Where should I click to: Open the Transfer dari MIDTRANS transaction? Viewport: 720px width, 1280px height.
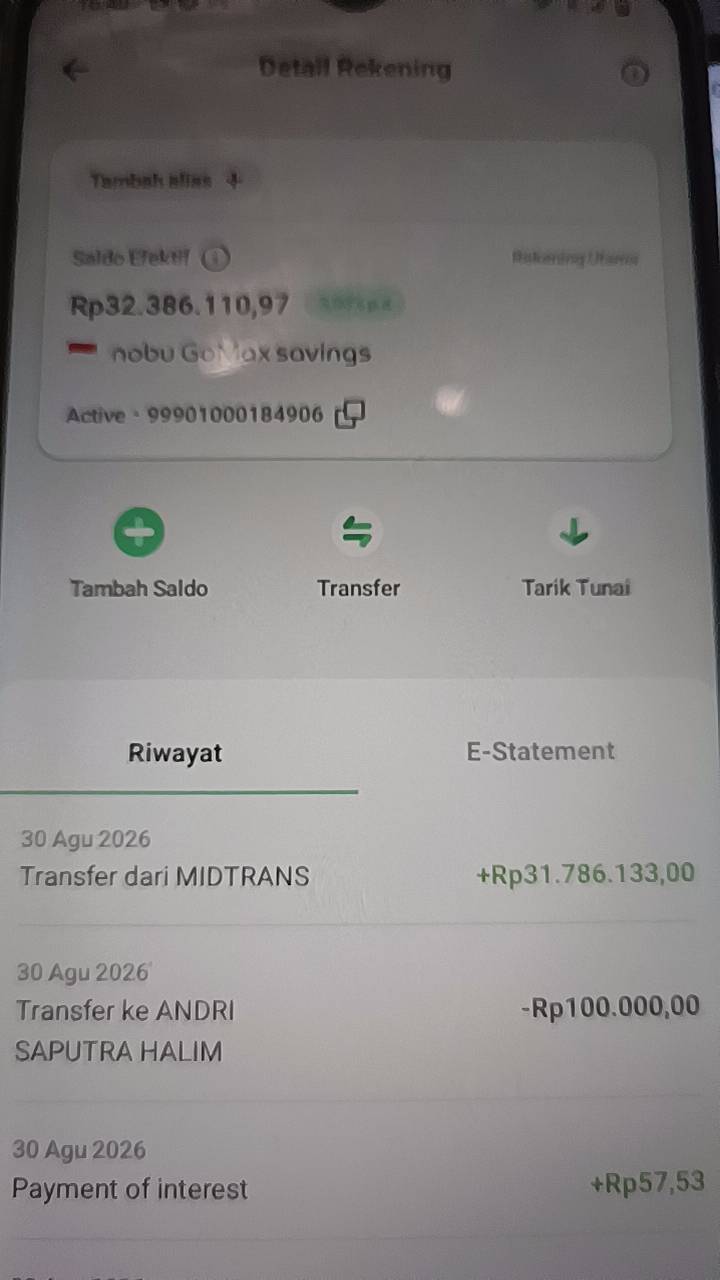pos(357,860)
